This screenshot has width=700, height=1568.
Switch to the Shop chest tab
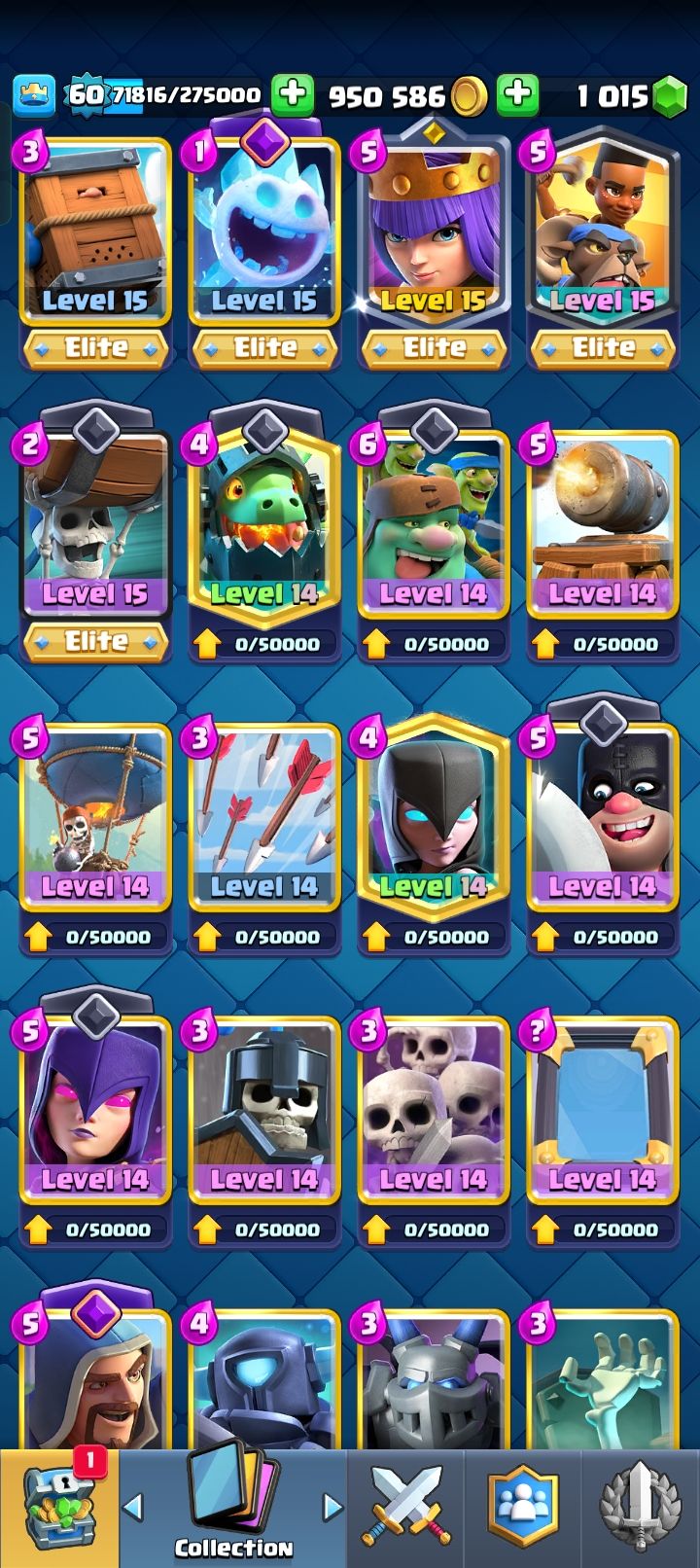(60, 1508)
